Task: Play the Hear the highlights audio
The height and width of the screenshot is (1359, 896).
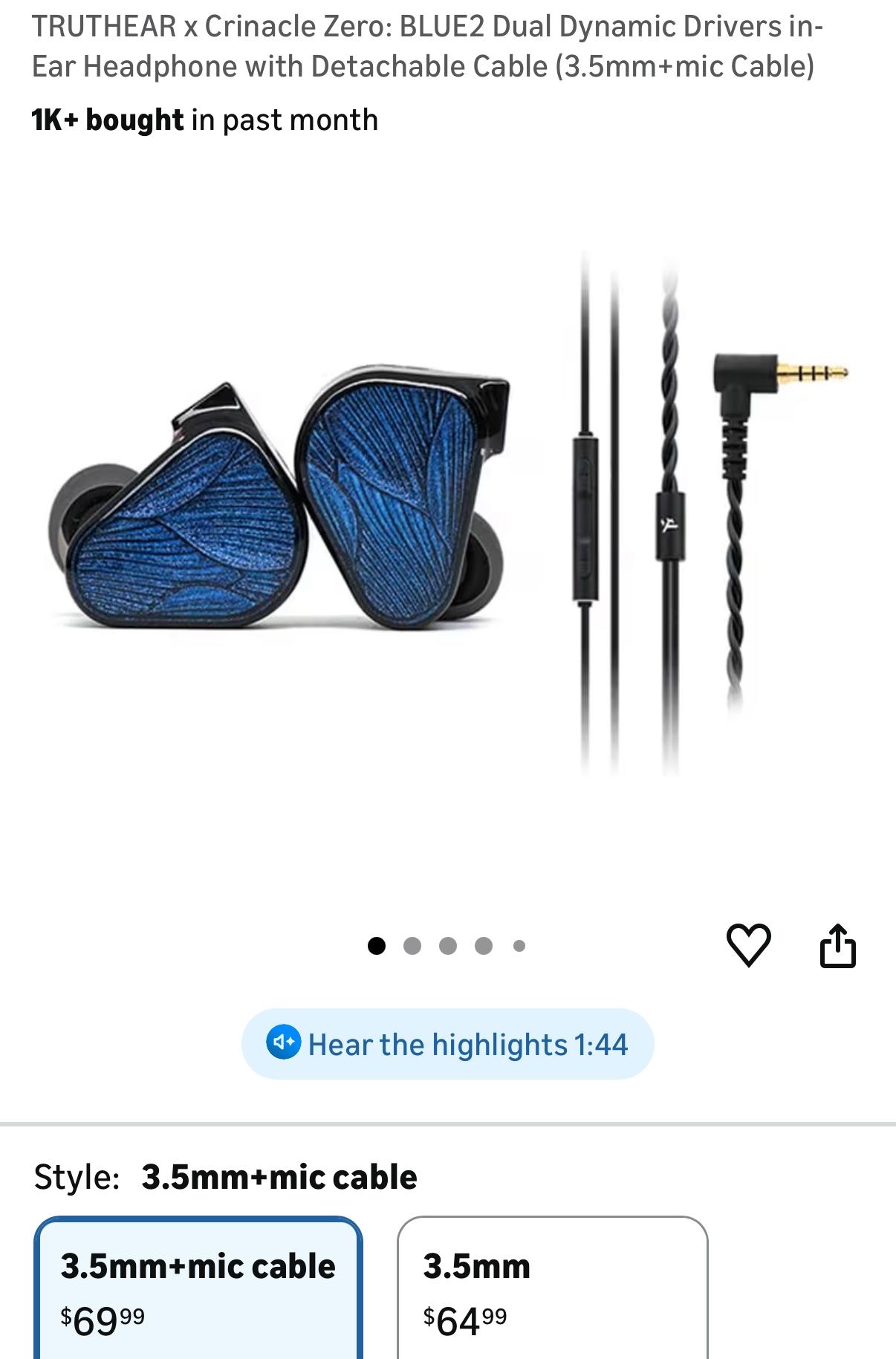Action: click(x=447, y=1044)
